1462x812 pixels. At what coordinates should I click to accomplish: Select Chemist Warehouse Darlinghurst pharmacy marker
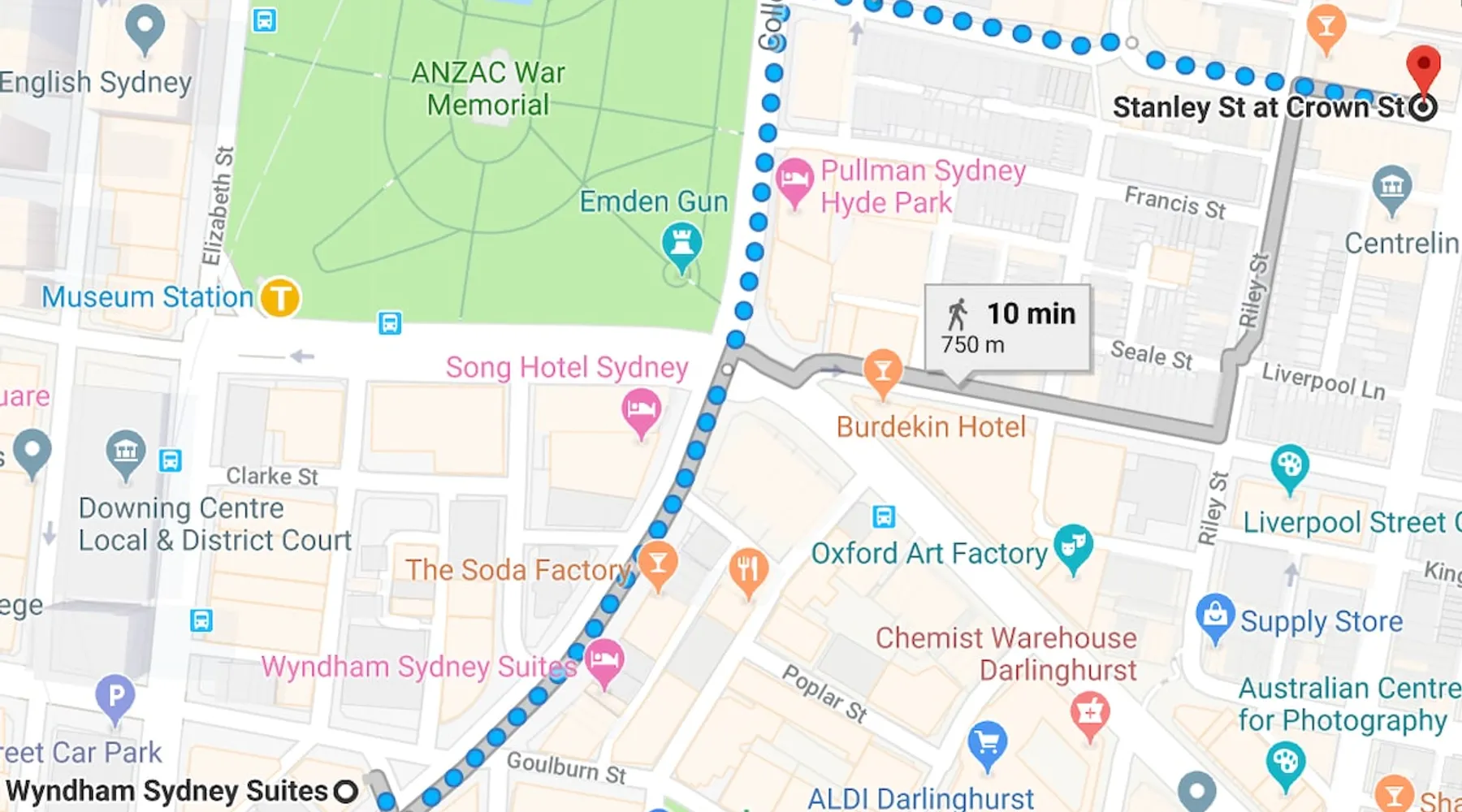1089,713
